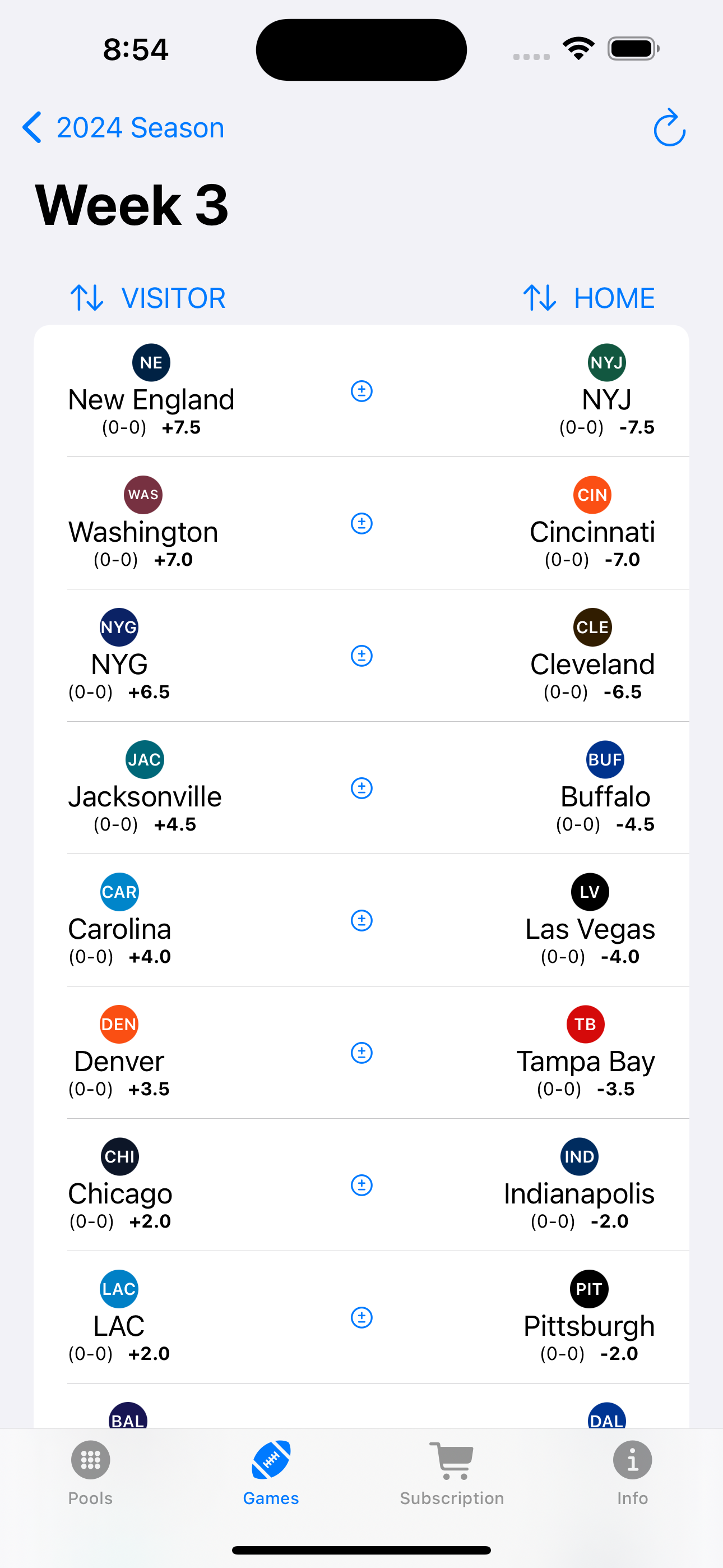Tap the plus-minus icon for New England vs NYJ

tap(361, 391)
